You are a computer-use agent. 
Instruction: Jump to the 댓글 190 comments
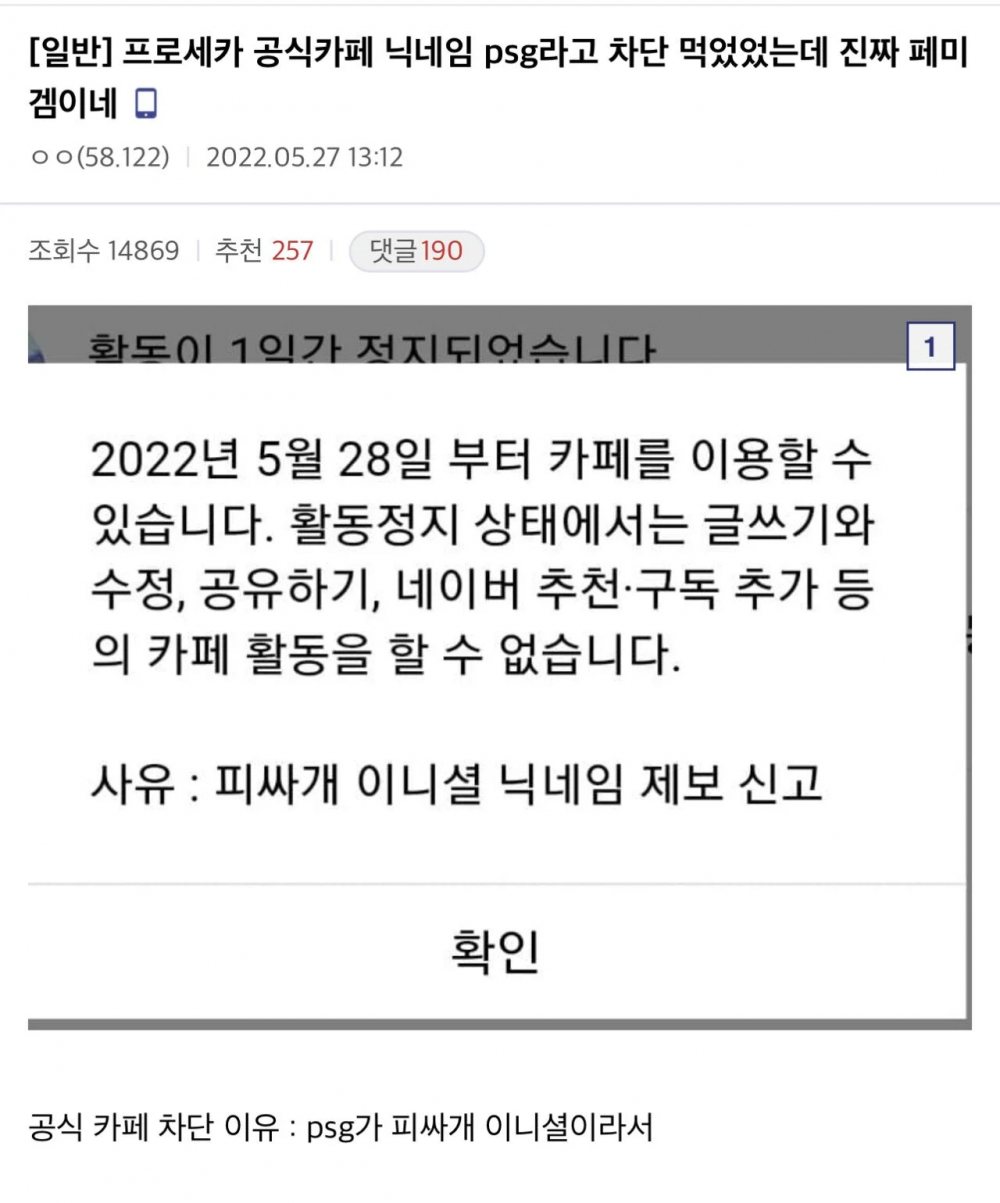pyautogui.click(x=416, y=252)
